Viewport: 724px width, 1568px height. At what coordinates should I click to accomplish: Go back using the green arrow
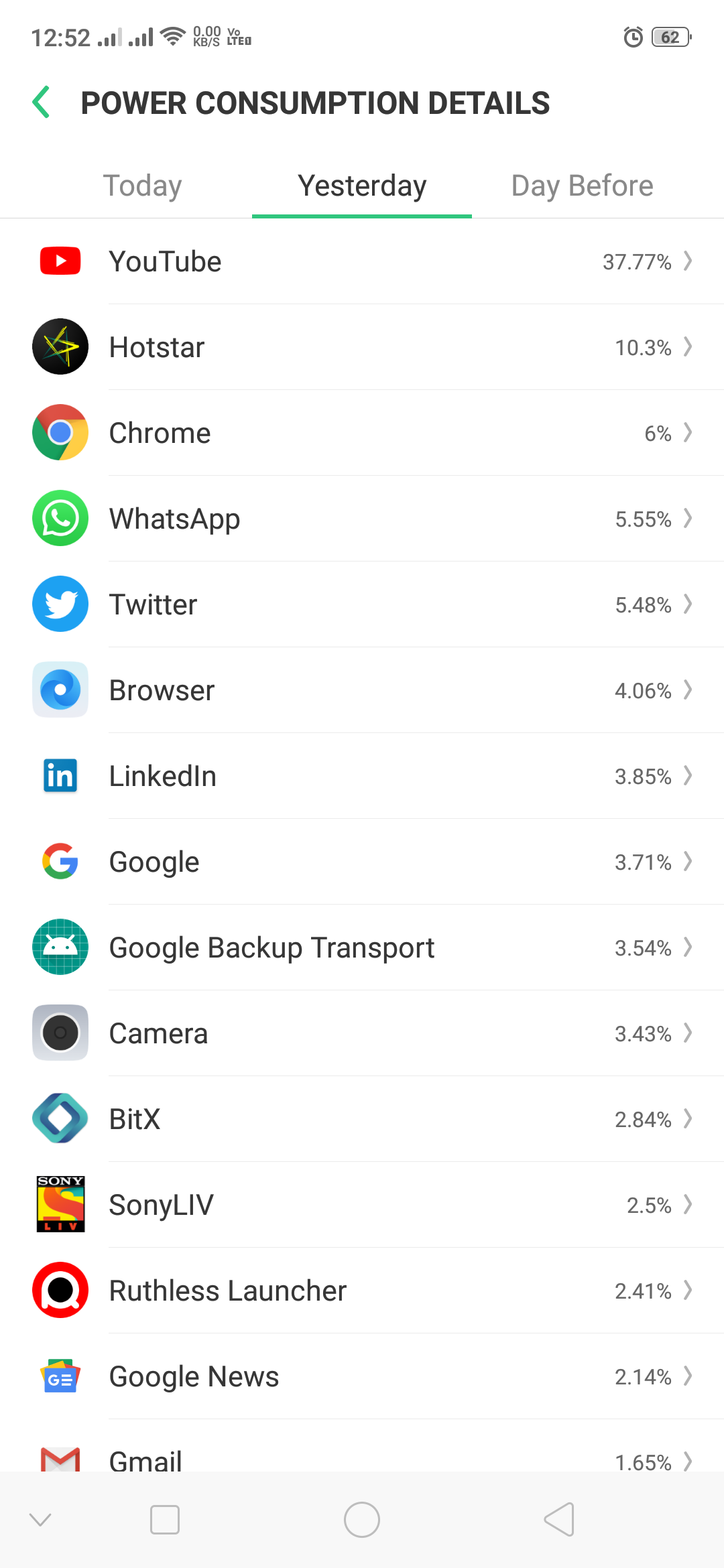point(42,103)
